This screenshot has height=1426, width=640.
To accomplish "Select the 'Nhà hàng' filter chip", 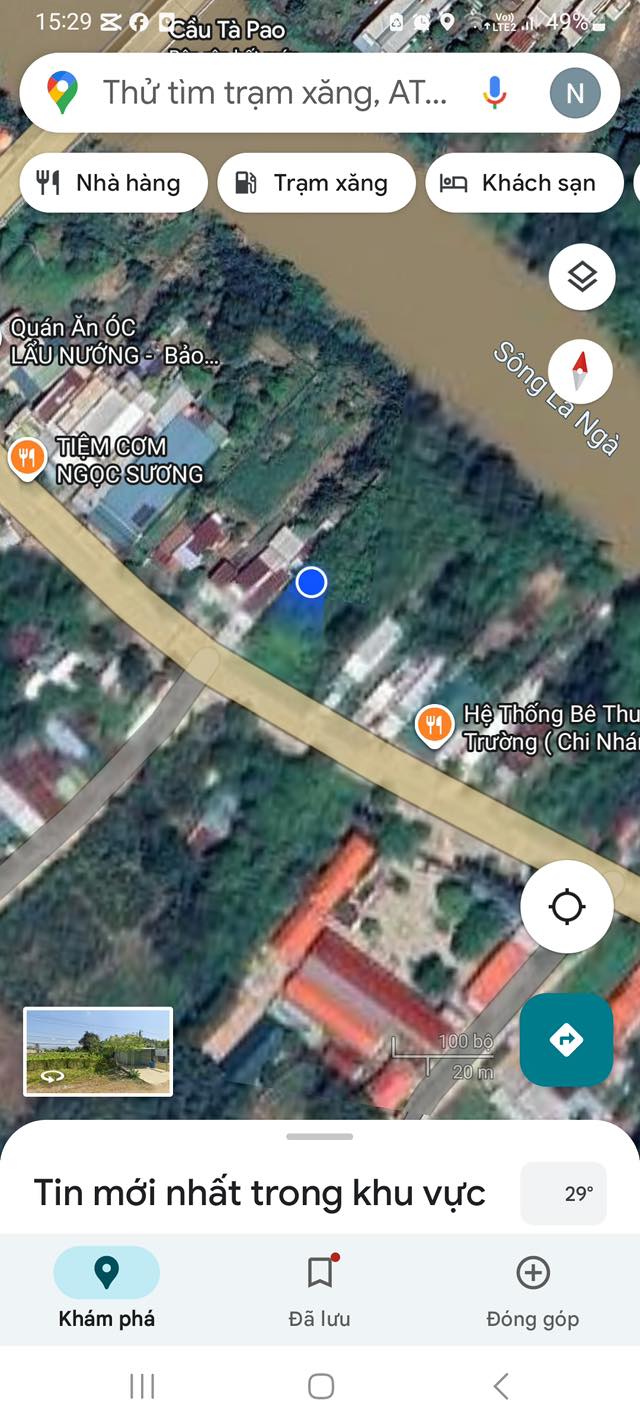I will [x=113, y=183].
